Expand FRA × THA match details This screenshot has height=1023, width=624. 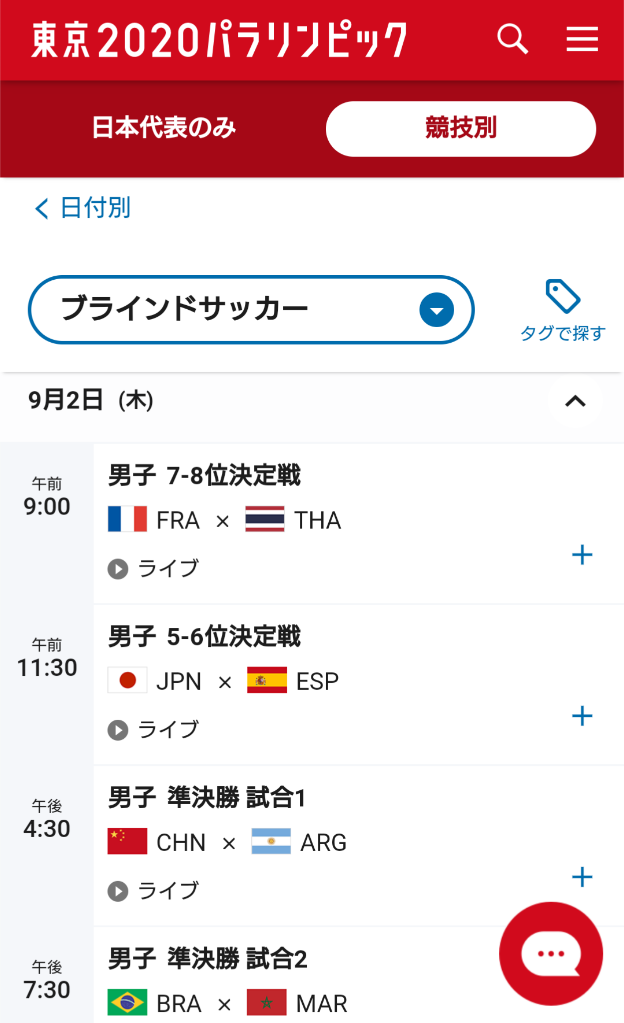point(582,555)
